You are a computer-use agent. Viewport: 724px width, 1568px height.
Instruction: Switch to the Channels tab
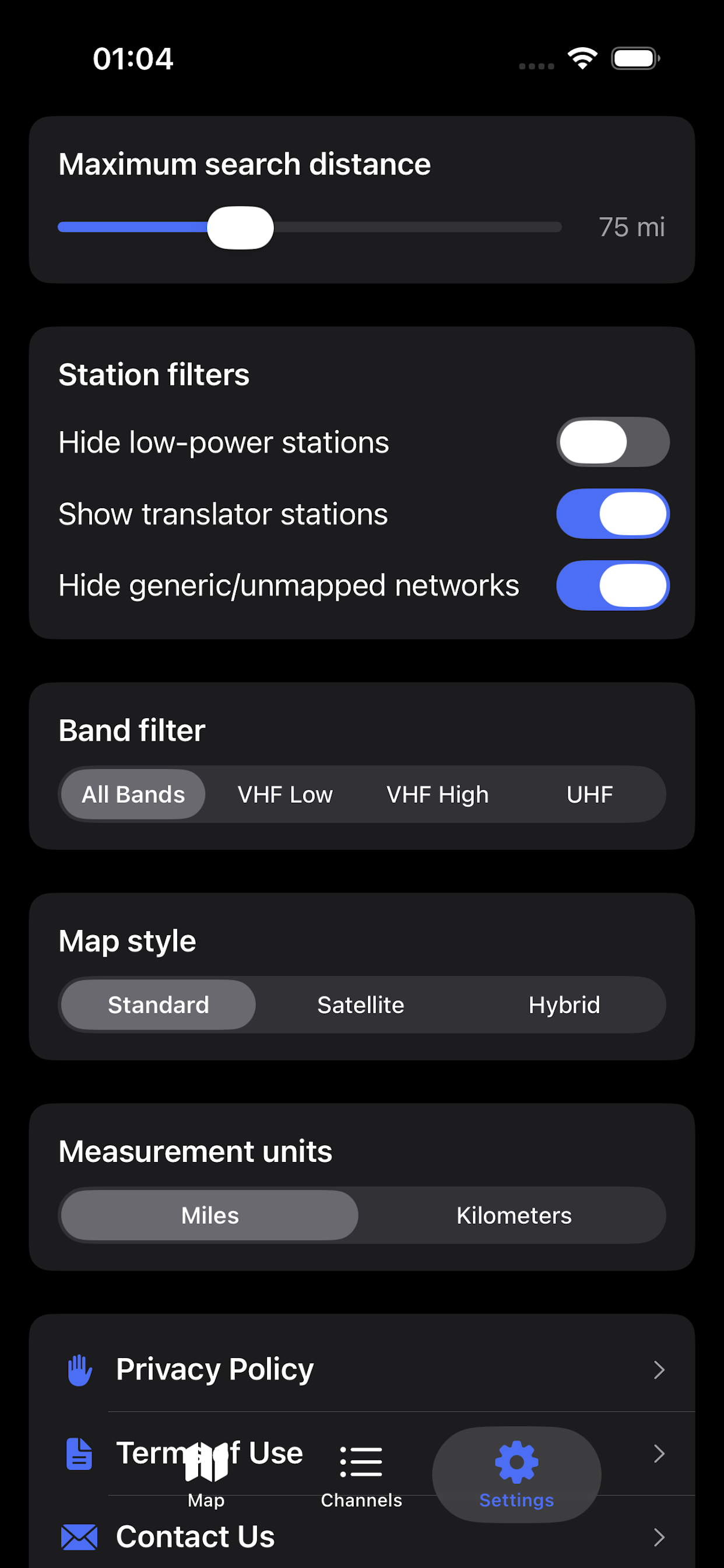coord(361,1473)
